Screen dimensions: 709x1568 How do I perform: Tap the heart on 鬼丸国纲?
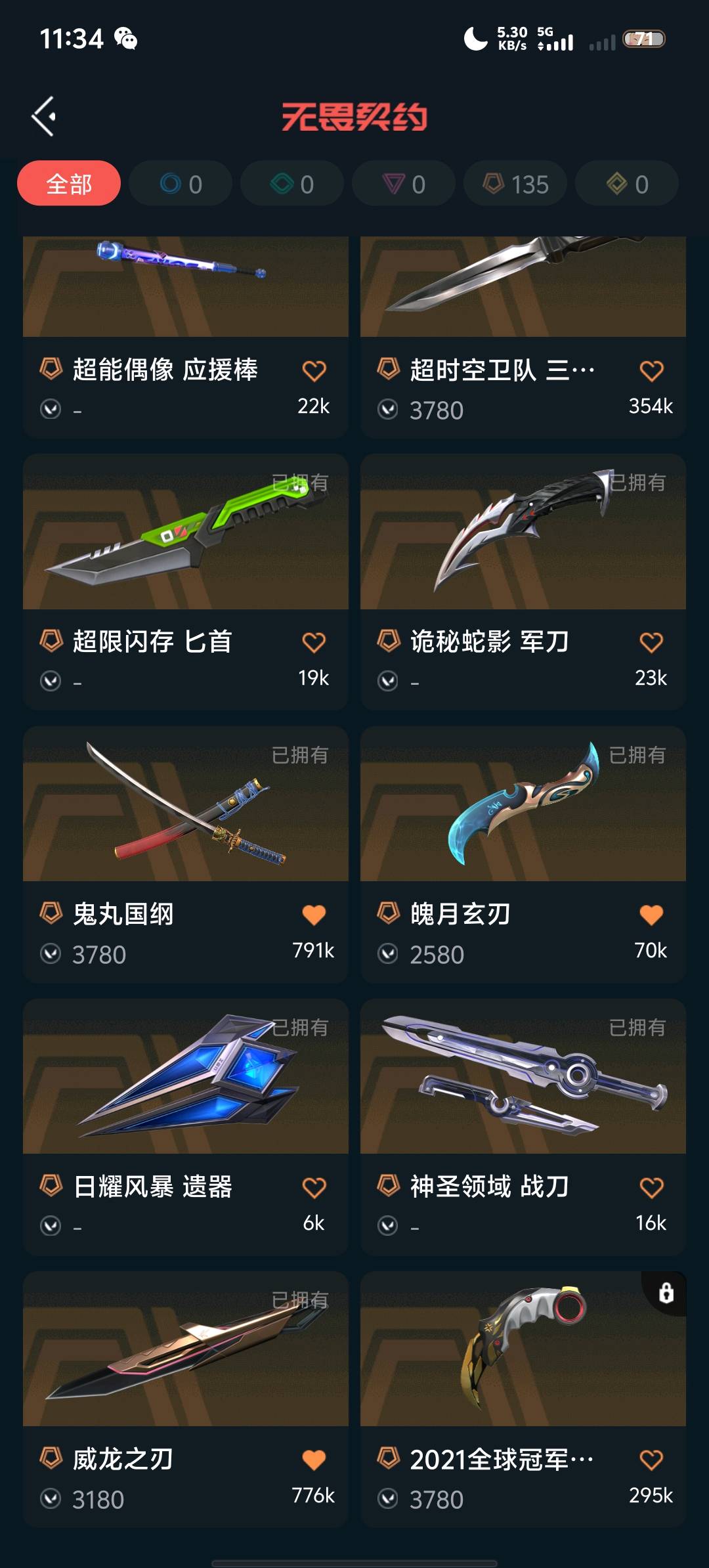314,915
